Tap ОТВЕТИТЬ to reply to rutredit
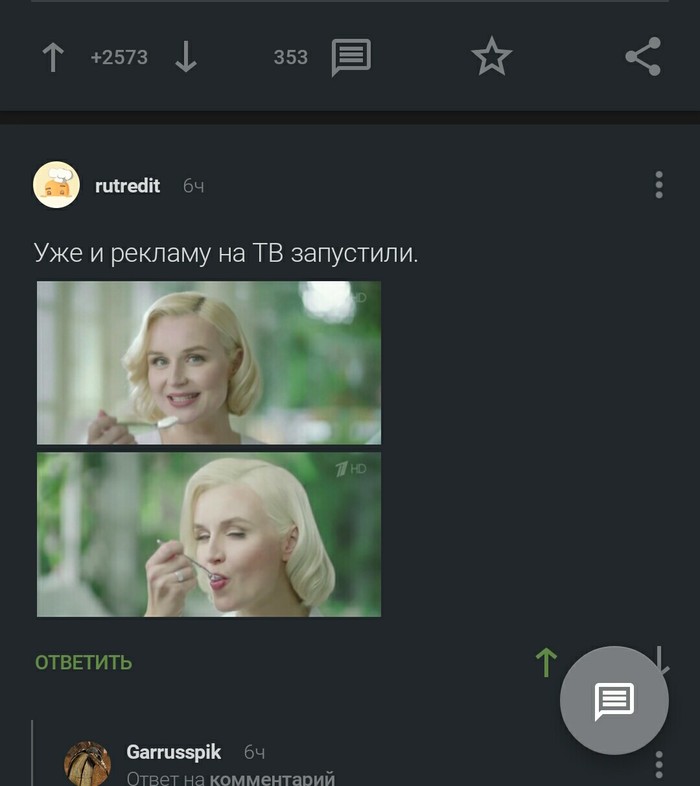The width and height of the screenshot is (700, 786). tap(84, 662)
